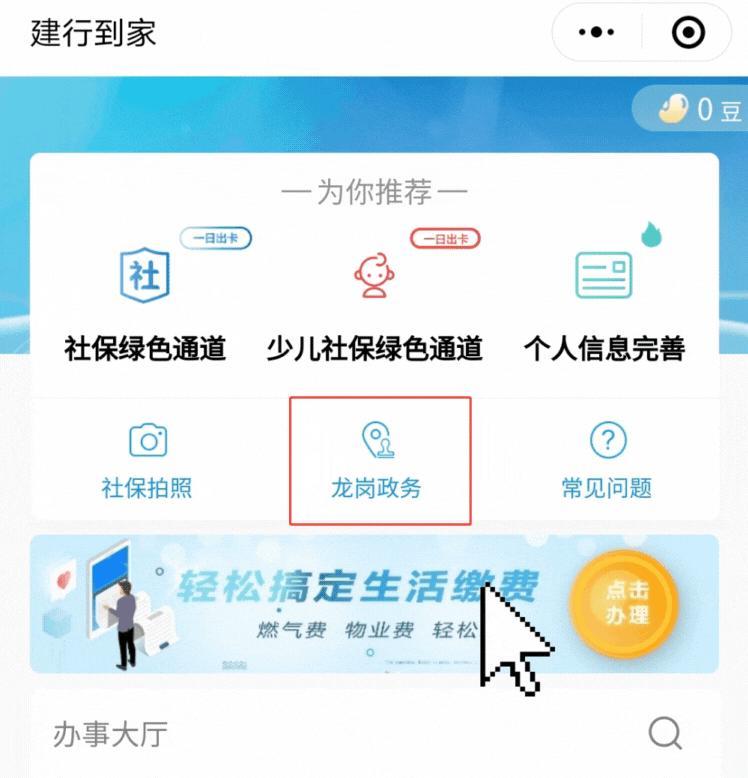
Task: Open 常见问题
Action: 607,461
